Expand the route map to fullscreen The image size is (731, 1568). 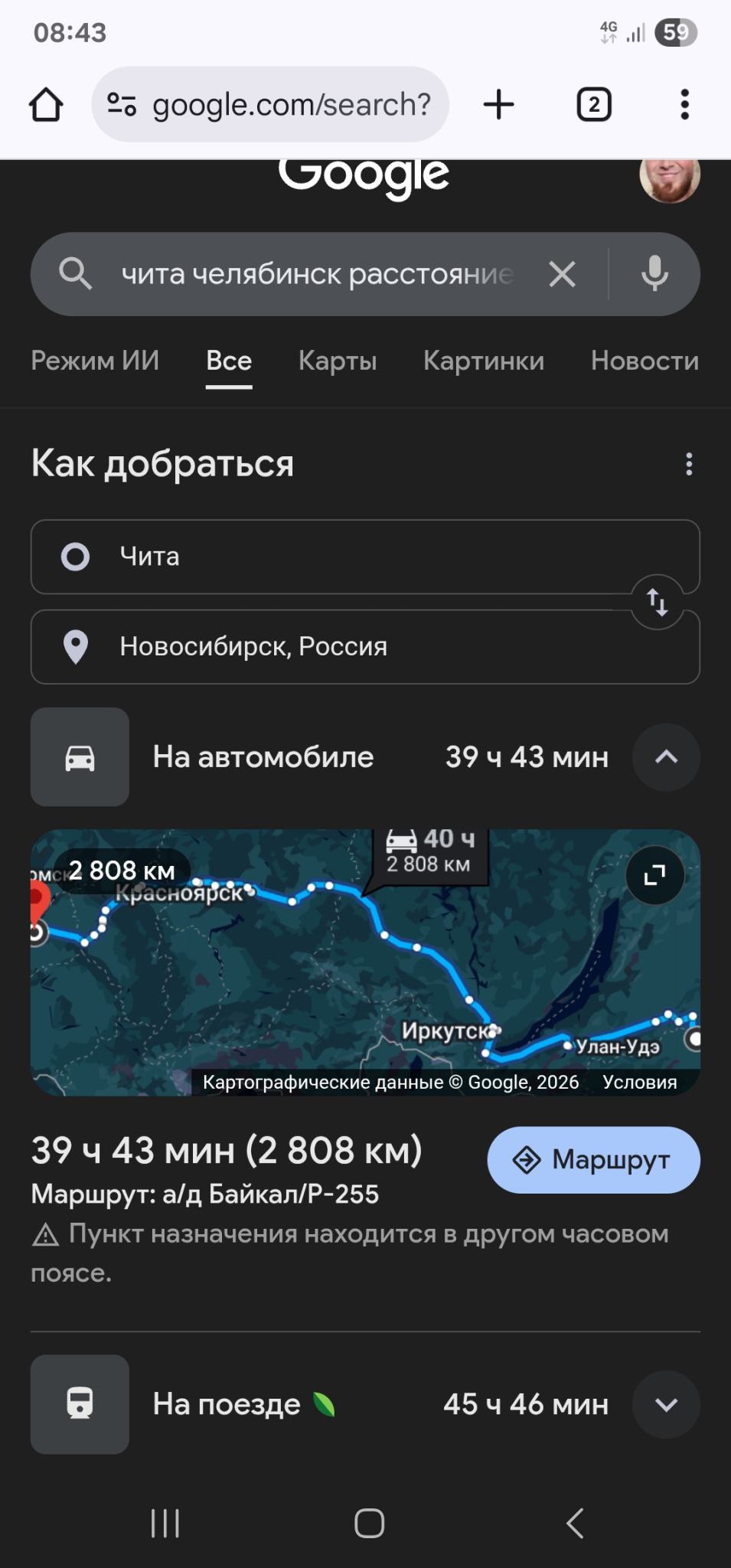tap(654, 875)
